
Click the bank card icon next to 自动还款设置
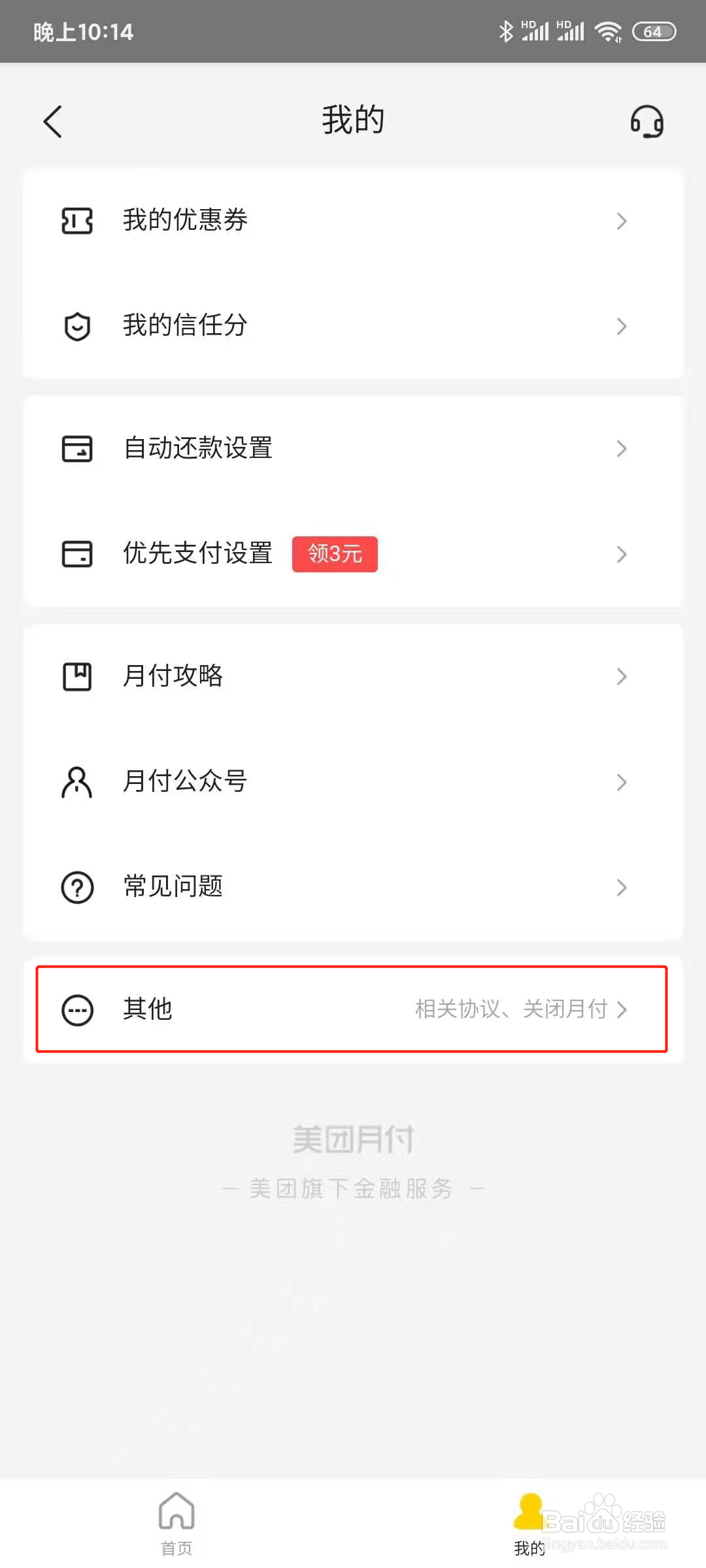coord(76,449)
